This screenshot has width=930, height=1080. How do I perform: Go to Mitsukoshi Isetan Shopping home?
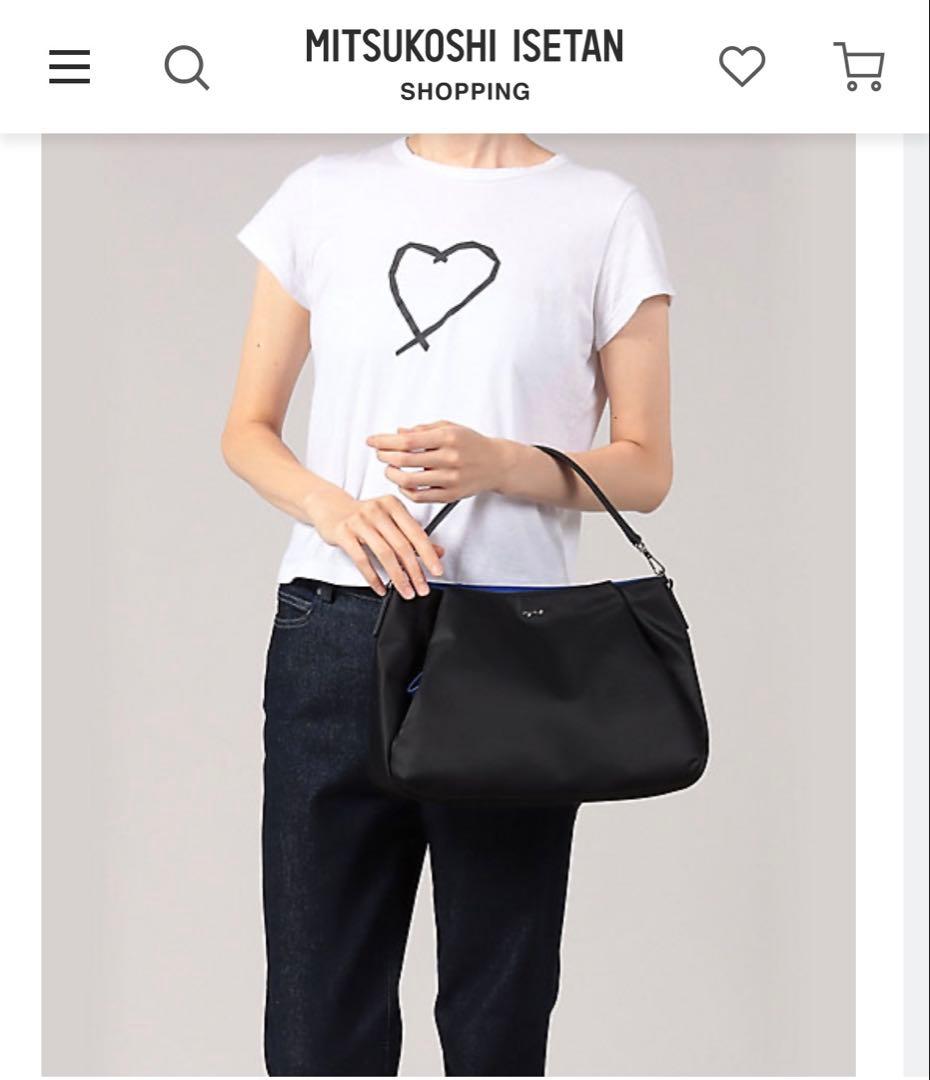[464, 65]
